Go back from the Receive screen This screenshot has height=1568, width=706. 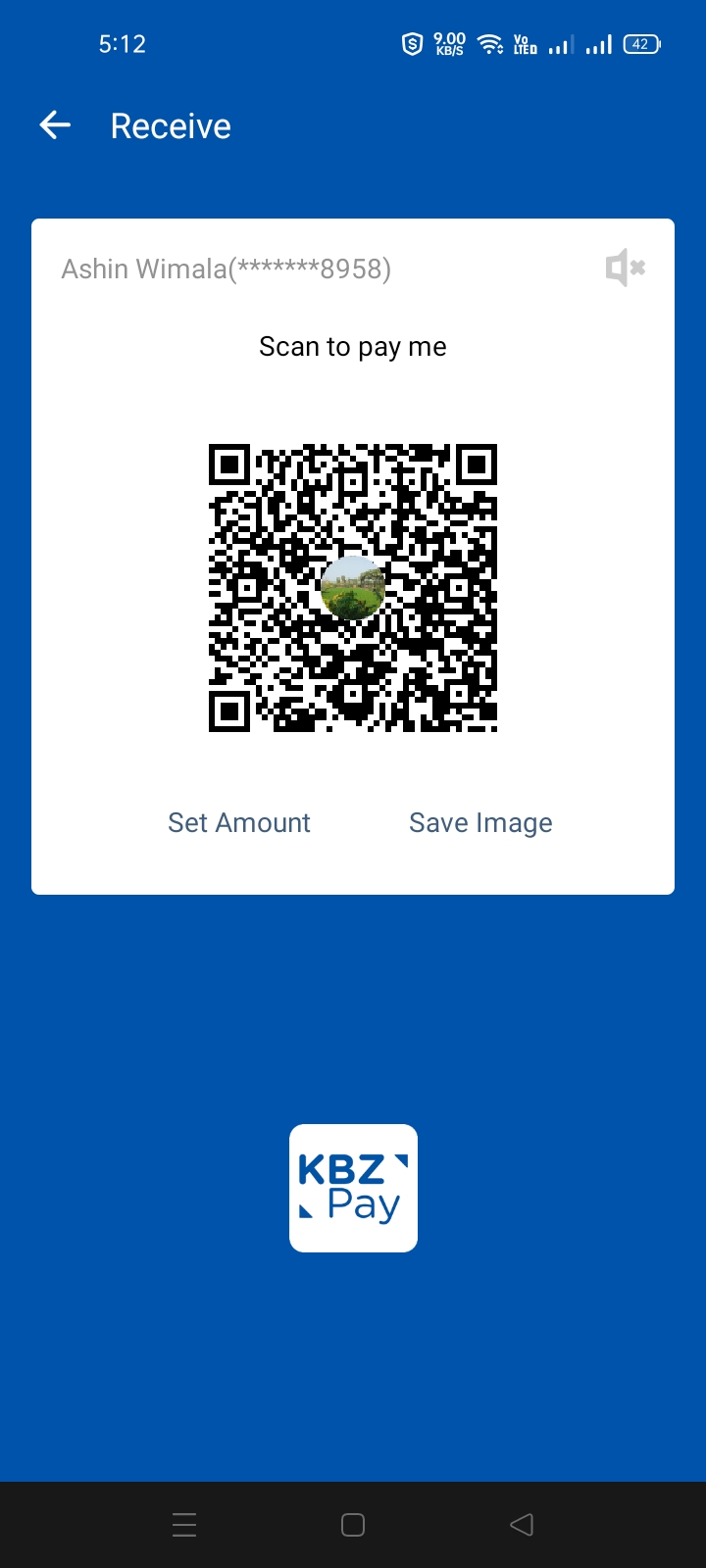point(55,125)
